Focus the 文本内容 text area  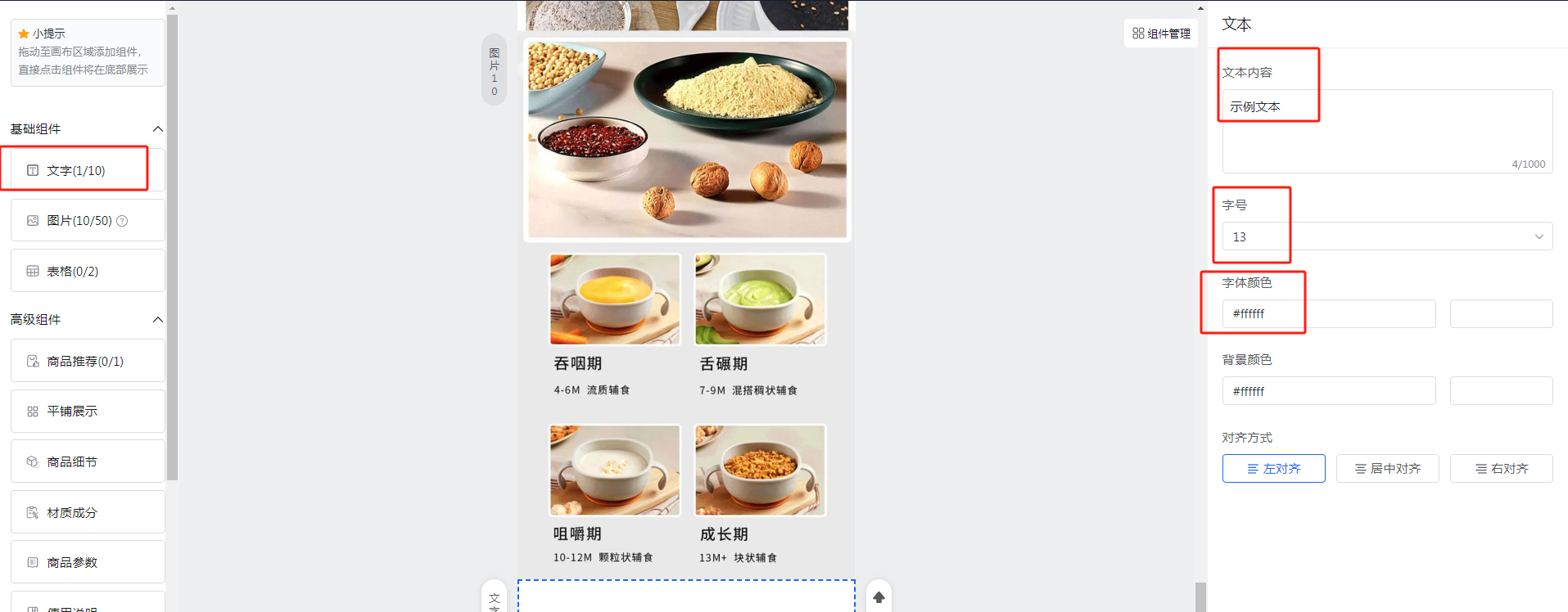click(x=1386, y=131)
